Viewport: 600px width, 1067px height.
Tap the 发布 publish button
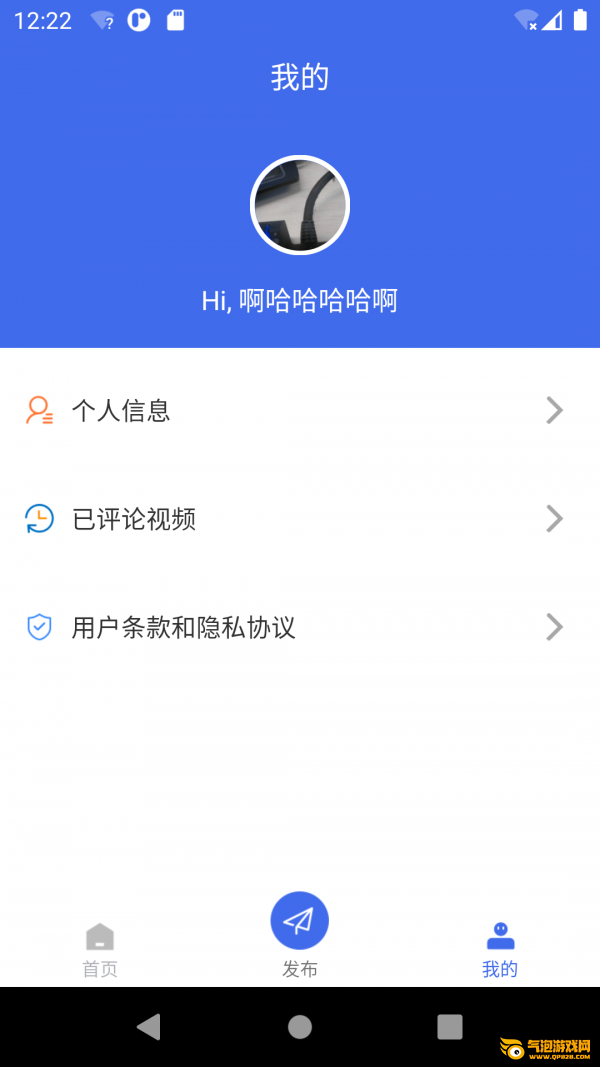coord(300,922)
